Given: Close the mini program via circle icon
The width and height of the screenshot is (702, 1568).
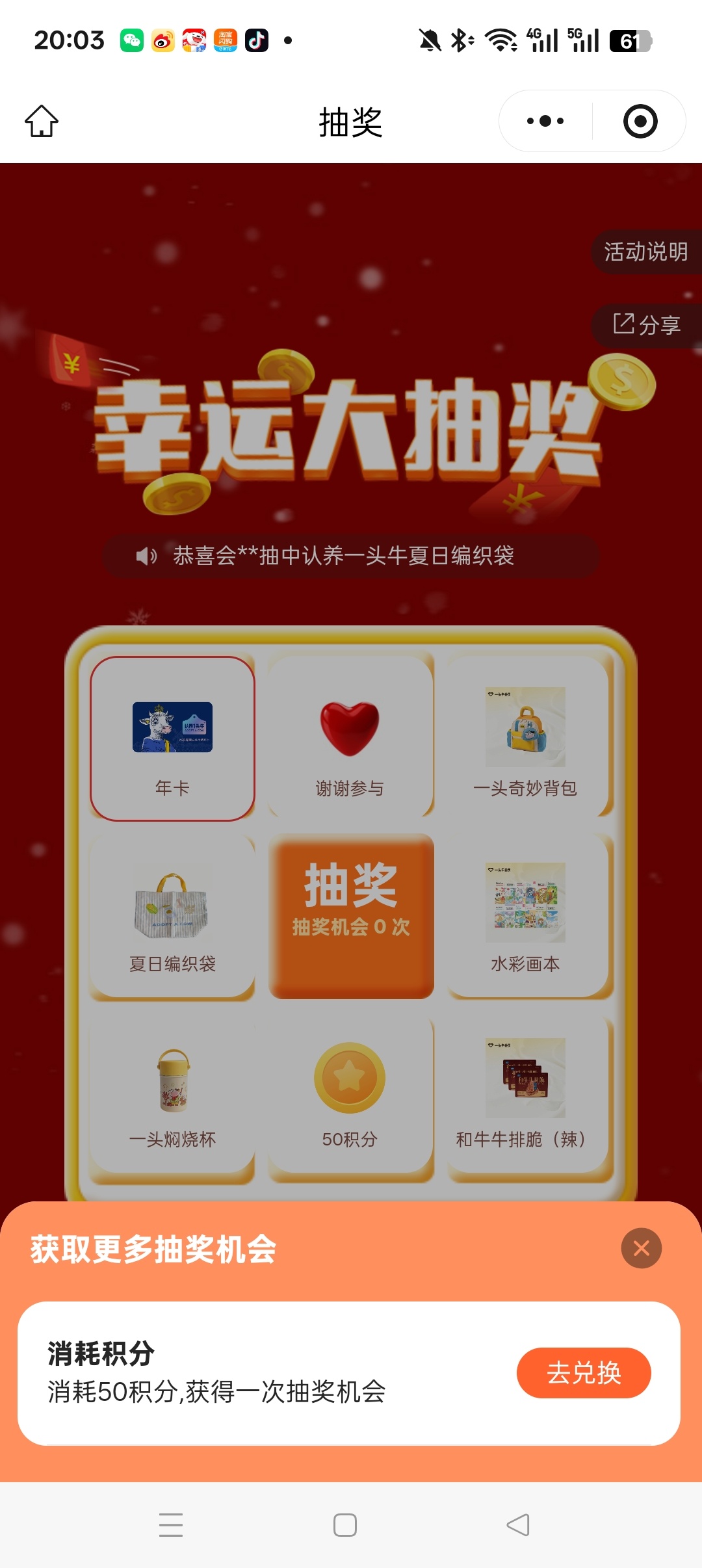Looking at the screenshot, I should (x=640, y=122).
